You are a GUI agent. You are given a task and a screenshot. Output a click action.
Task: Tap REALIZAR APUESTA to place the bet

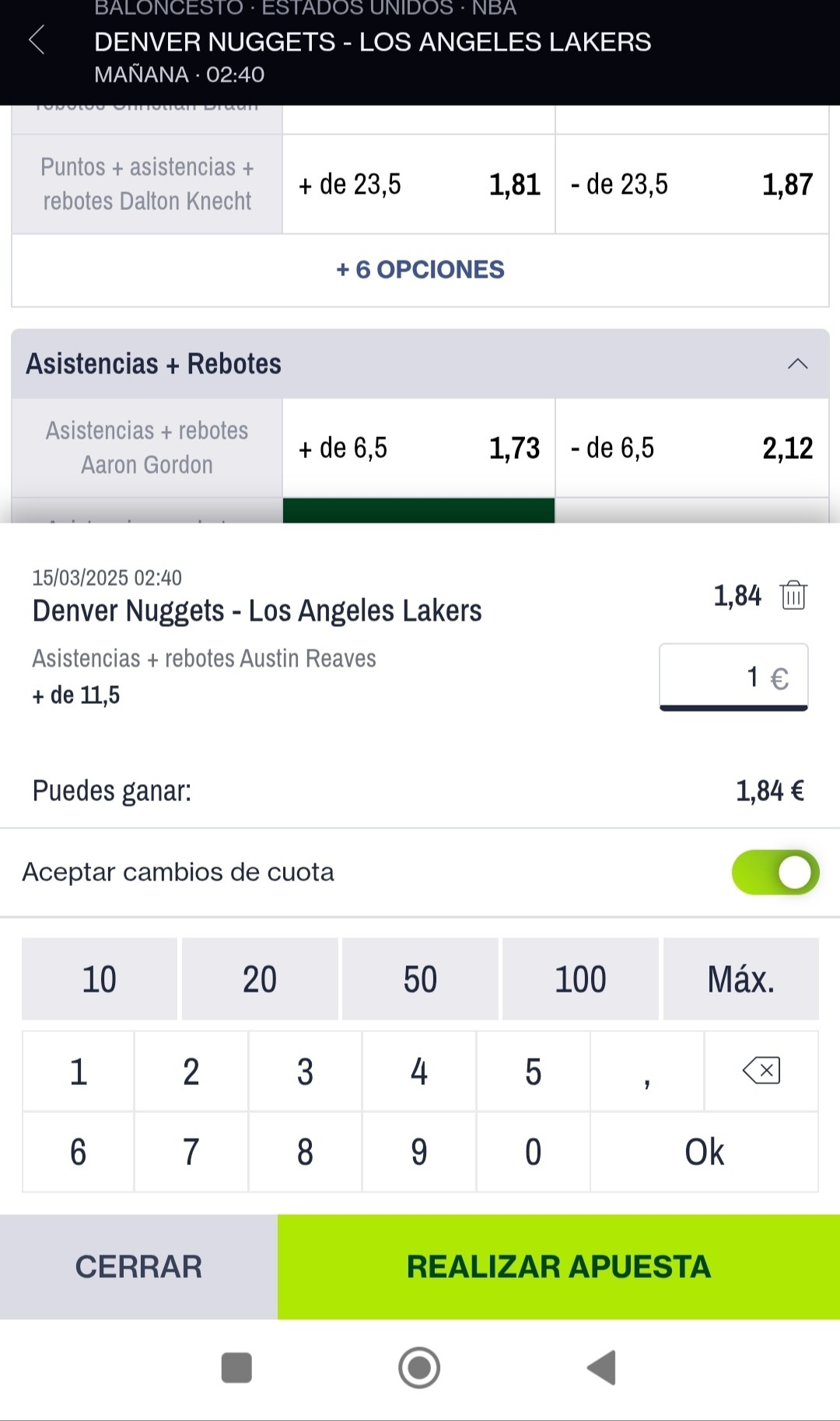(x=558, y=1266)
